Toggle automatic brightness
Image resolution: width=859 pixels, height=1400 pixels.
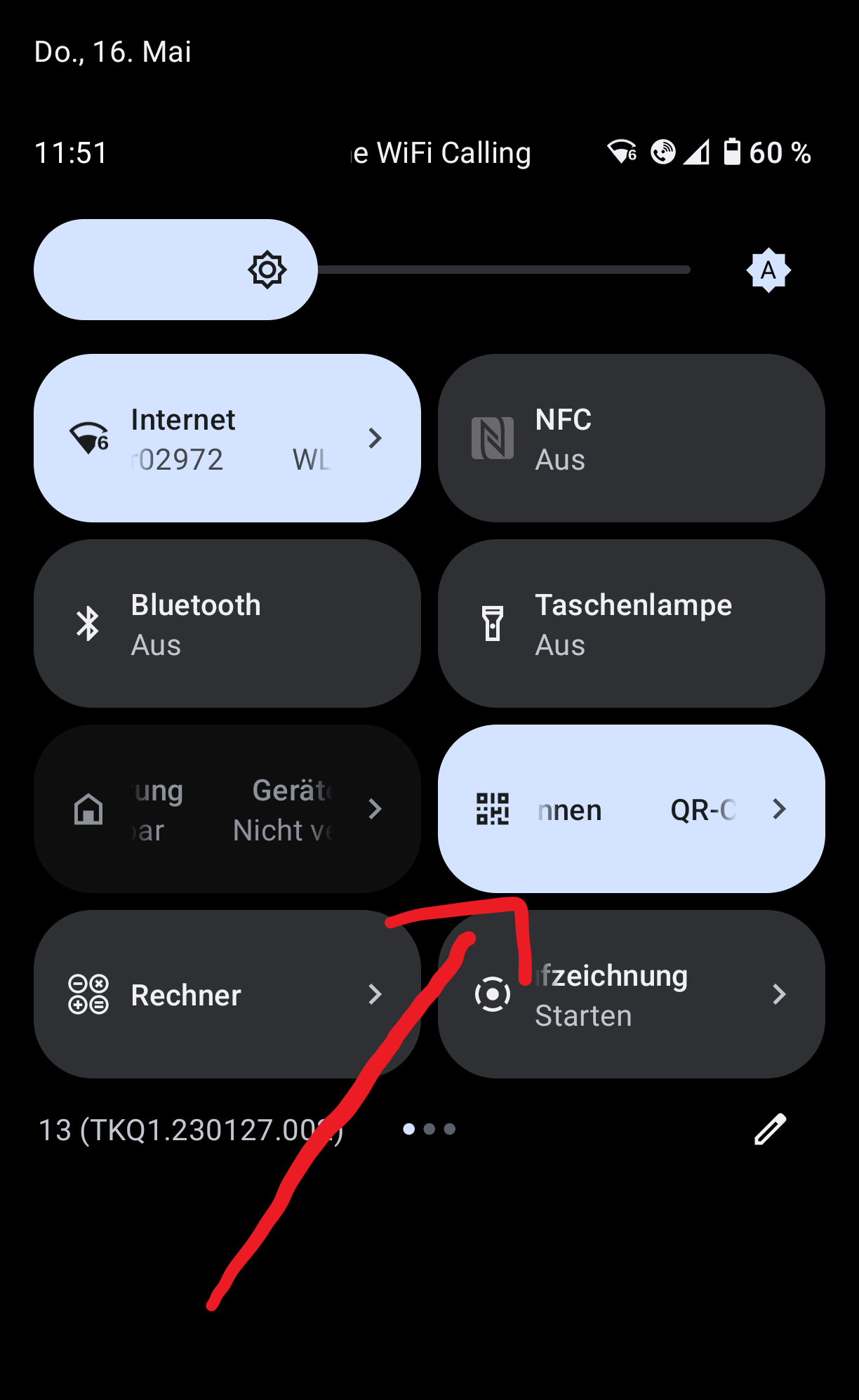[768, 270]
